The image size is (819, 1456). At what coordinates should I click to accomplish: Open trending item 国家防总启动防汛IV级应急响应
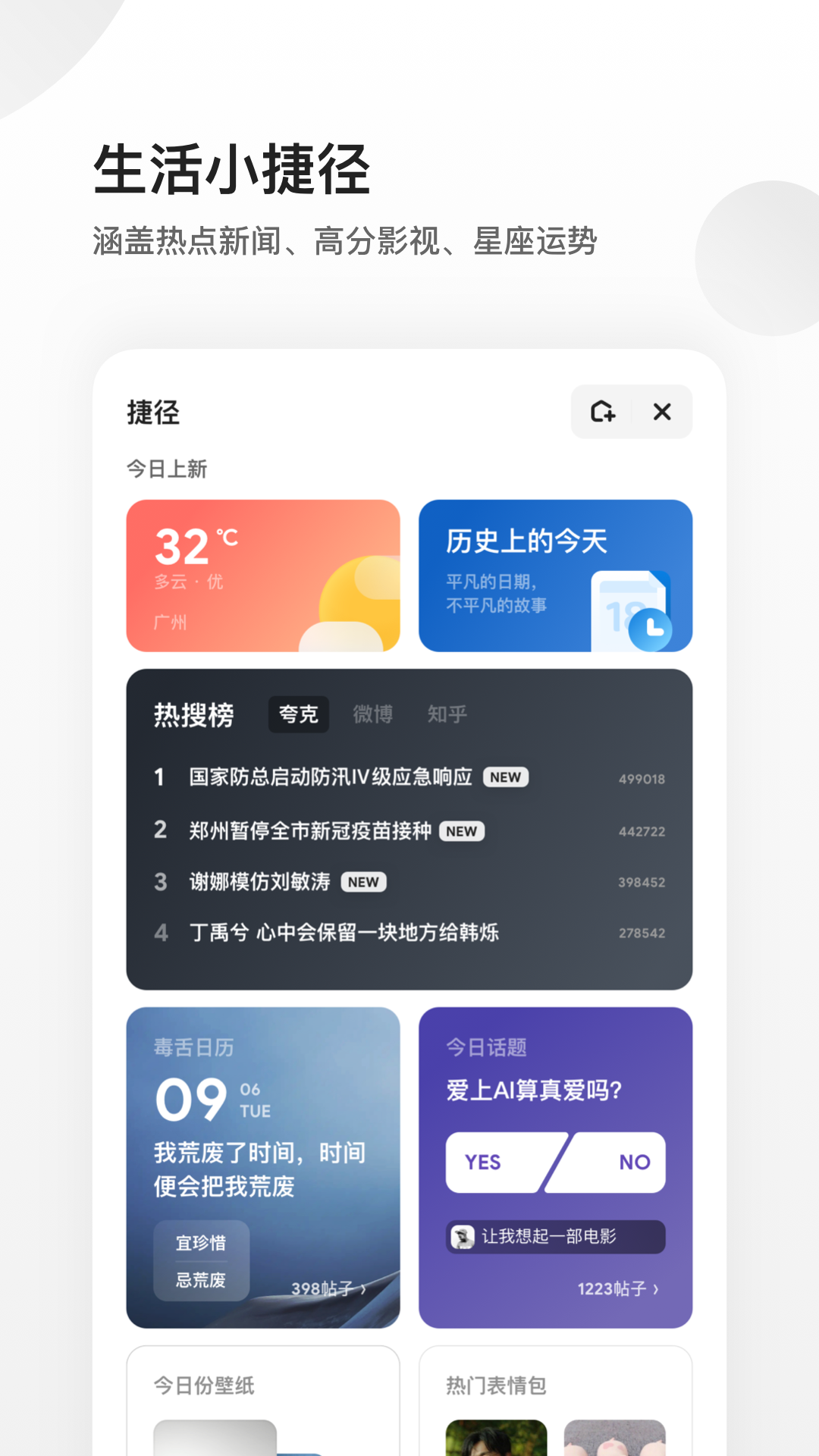(329, 777)
